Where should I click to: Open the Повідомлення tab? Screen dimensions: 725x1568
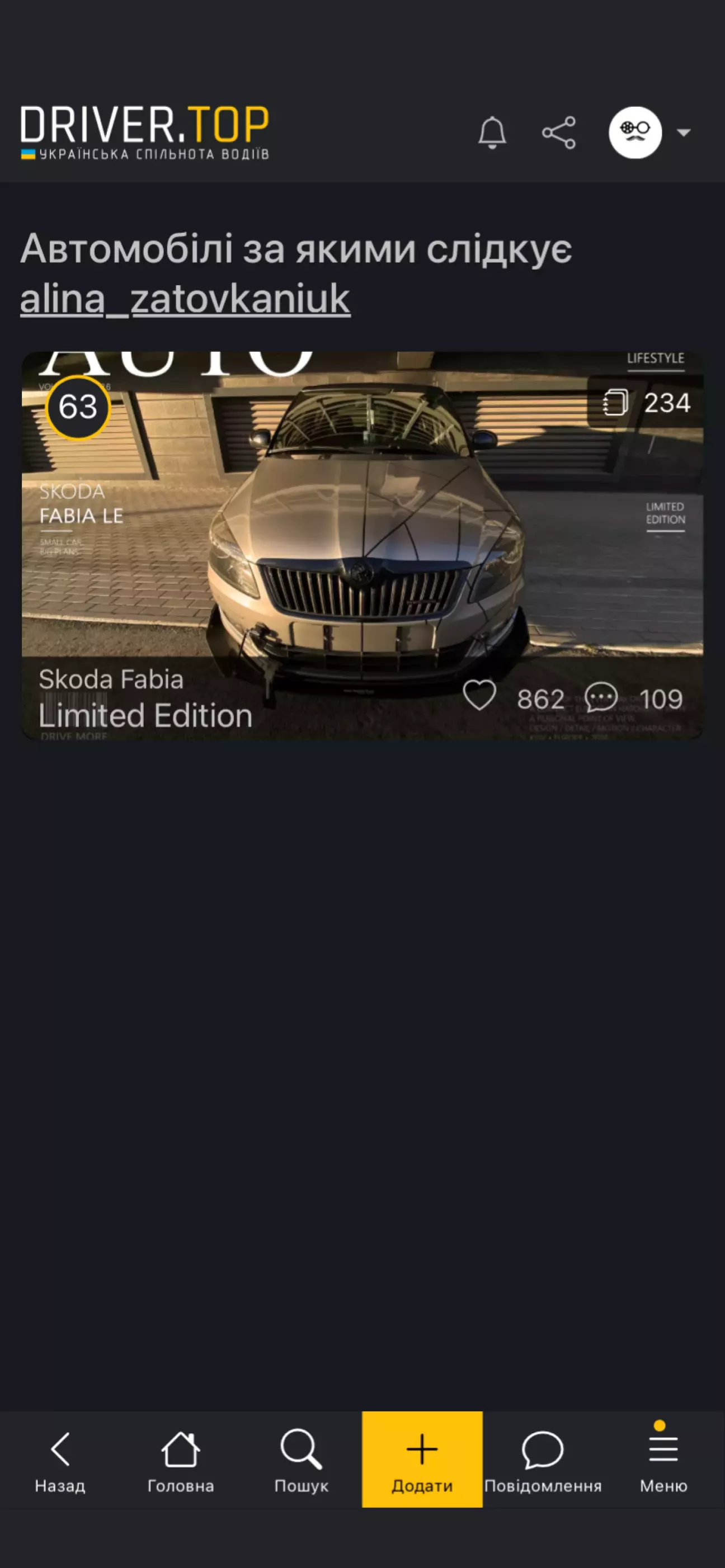click(543, 1460)
